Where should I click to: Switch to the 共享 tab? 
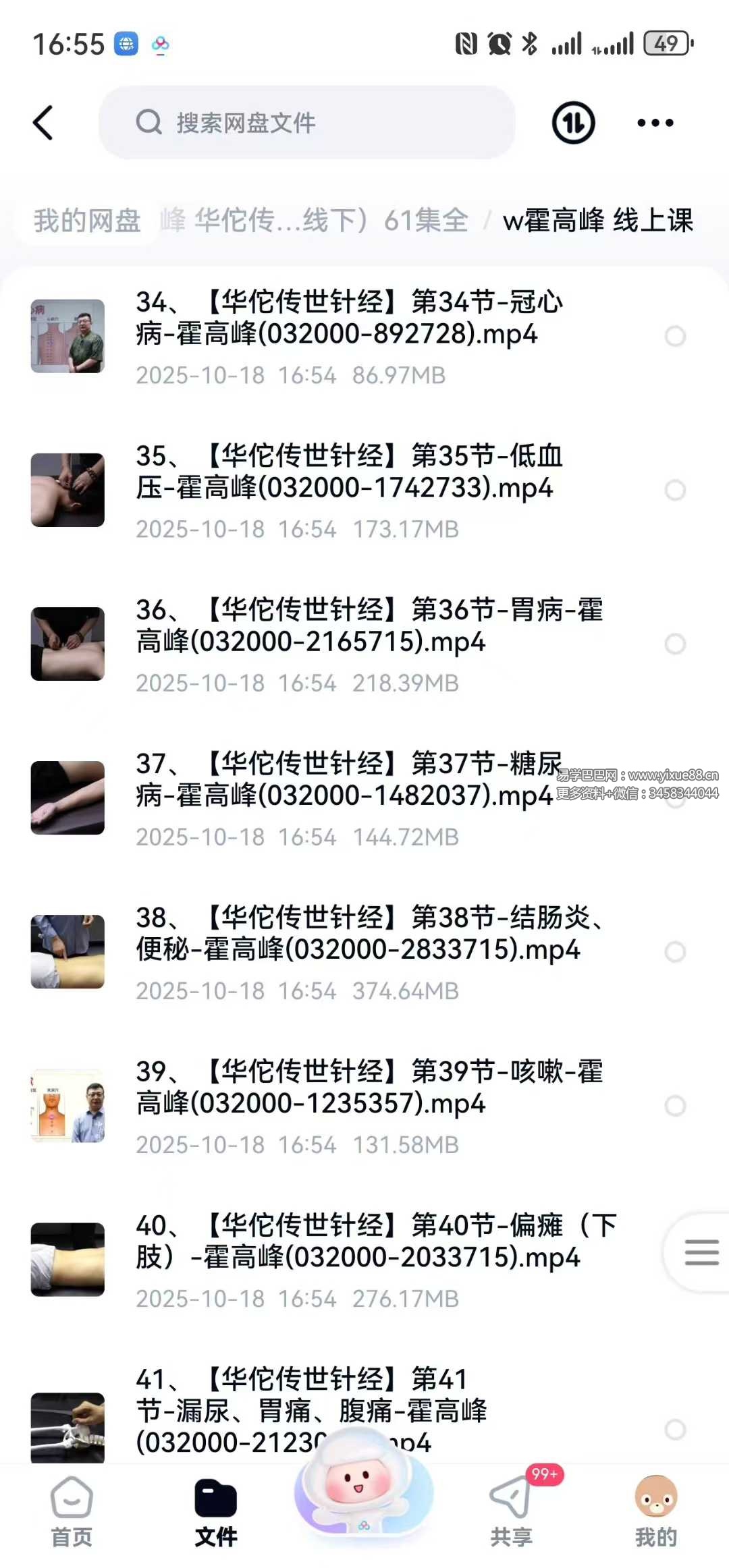click(x=511, y=1510)
